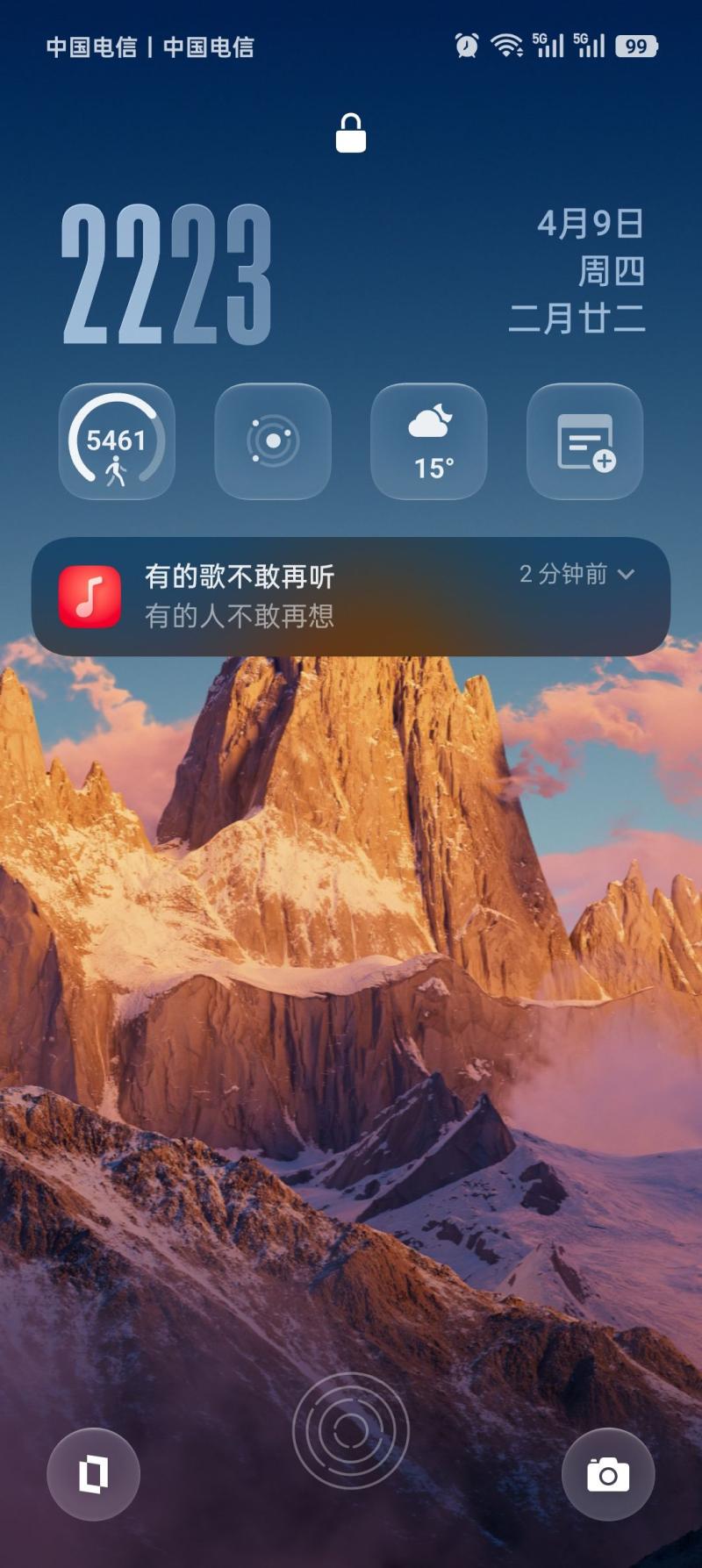Tap the circular orbit widget
The height and width of the screenshot is (1568, 702).
(273, 441)
